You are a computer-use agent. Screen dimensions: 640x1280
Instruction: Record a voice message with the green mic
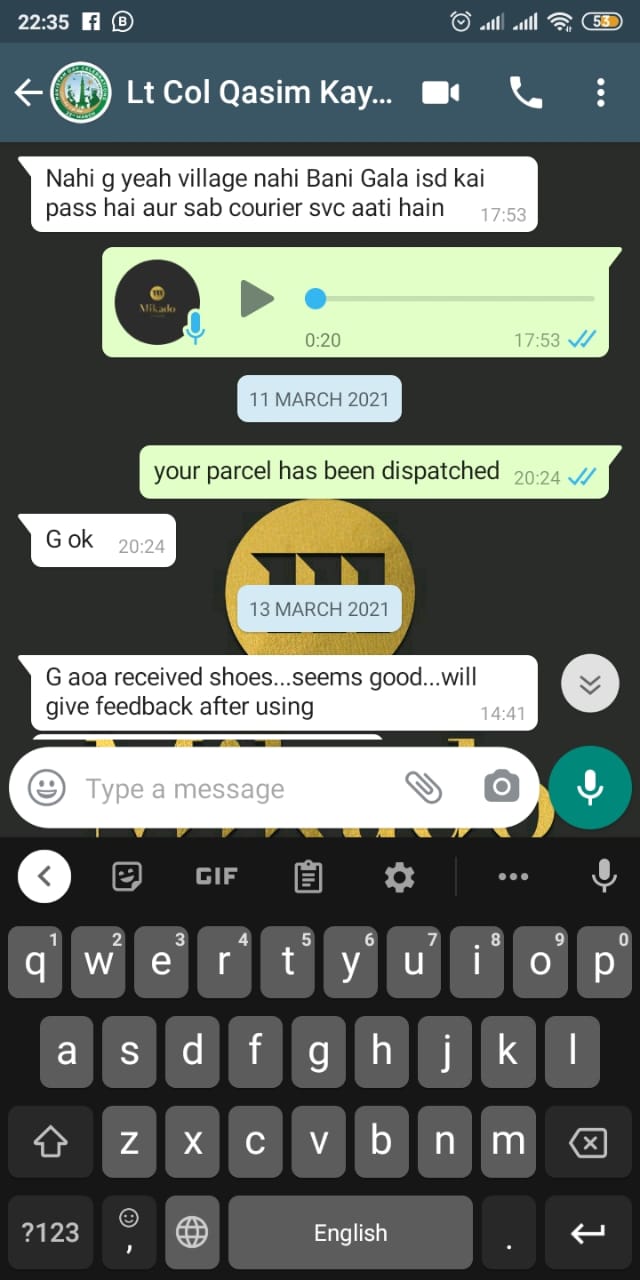click(x=590, y=788)
